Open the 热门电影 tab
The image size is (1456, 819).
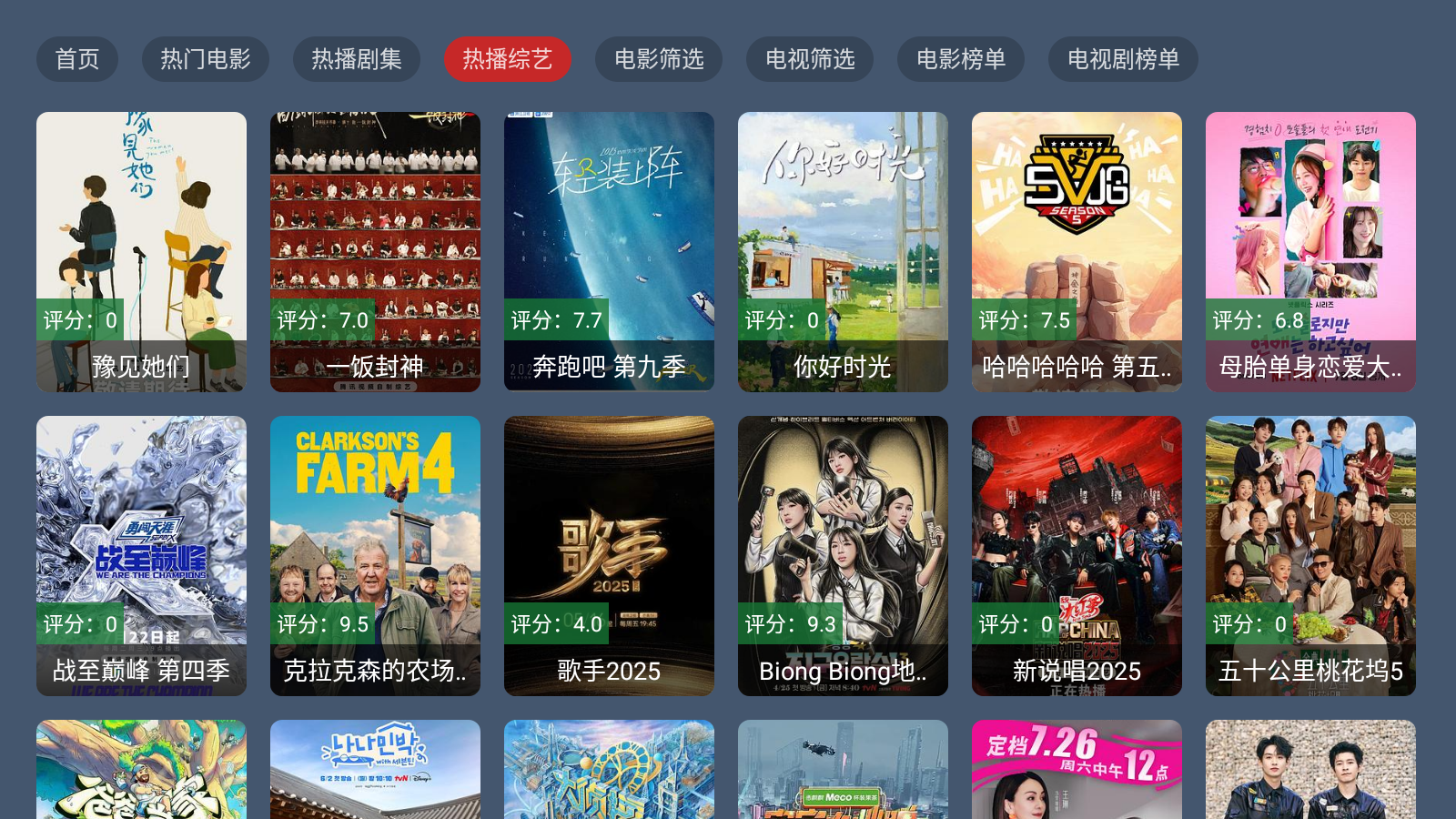[x=206, y=59]
